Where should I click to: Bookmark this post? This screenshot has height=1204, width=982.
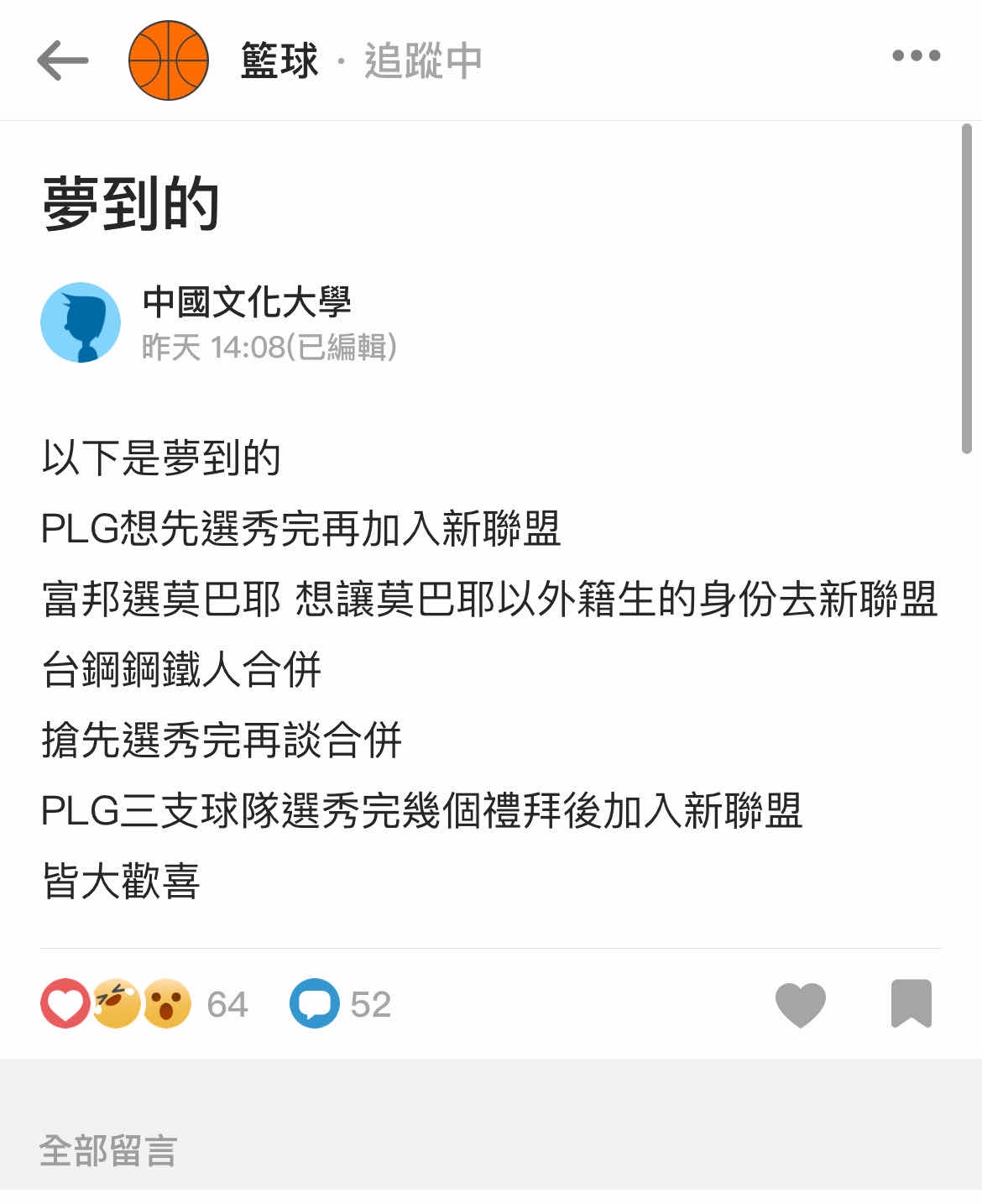[911, 1004]
